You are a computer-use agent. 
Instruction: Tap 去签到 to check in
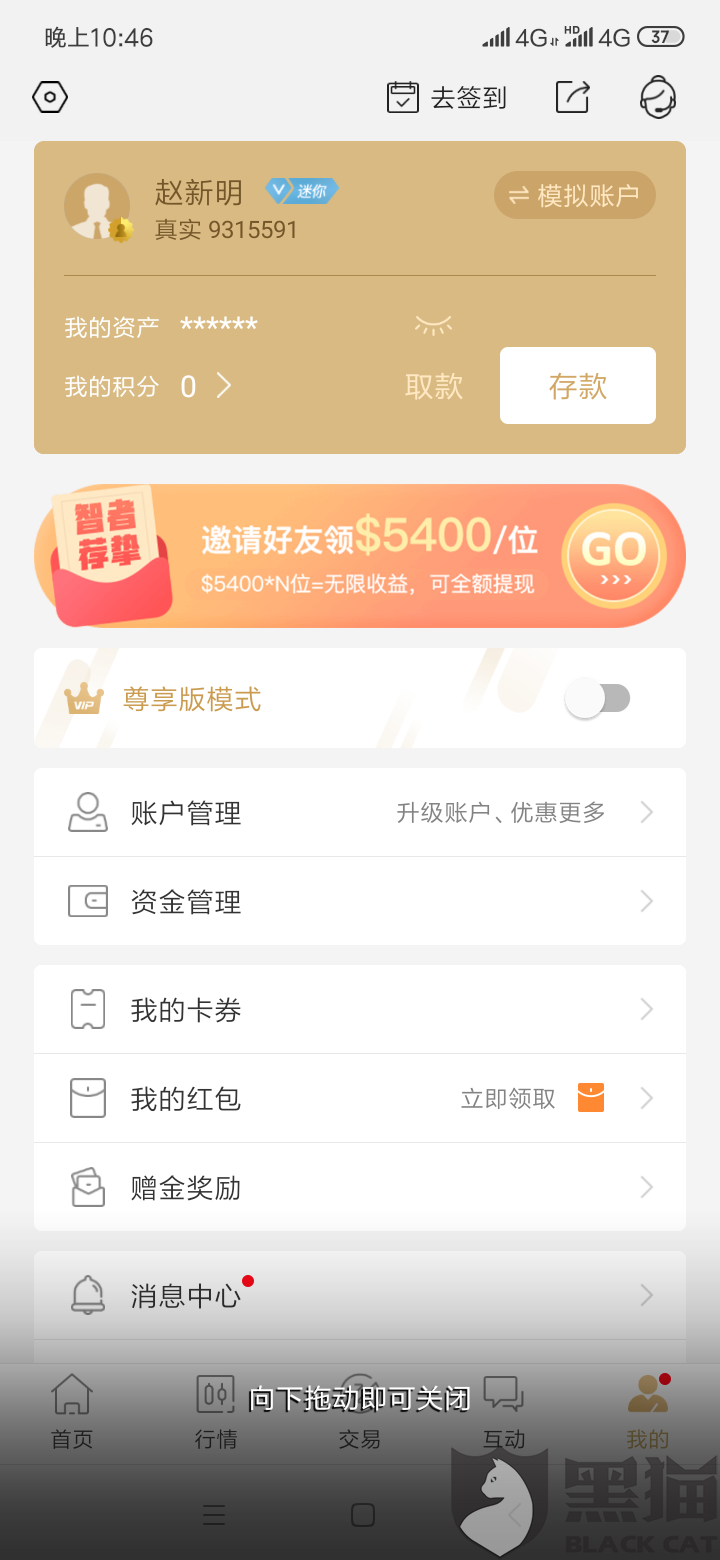(447, 97)
